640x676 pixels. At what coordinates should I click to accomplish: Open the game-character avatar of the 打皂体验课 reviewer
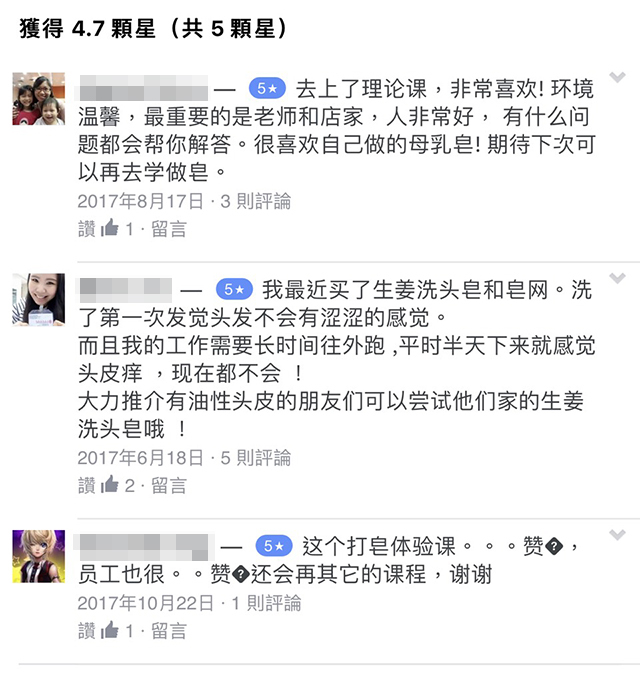[39, 555]
